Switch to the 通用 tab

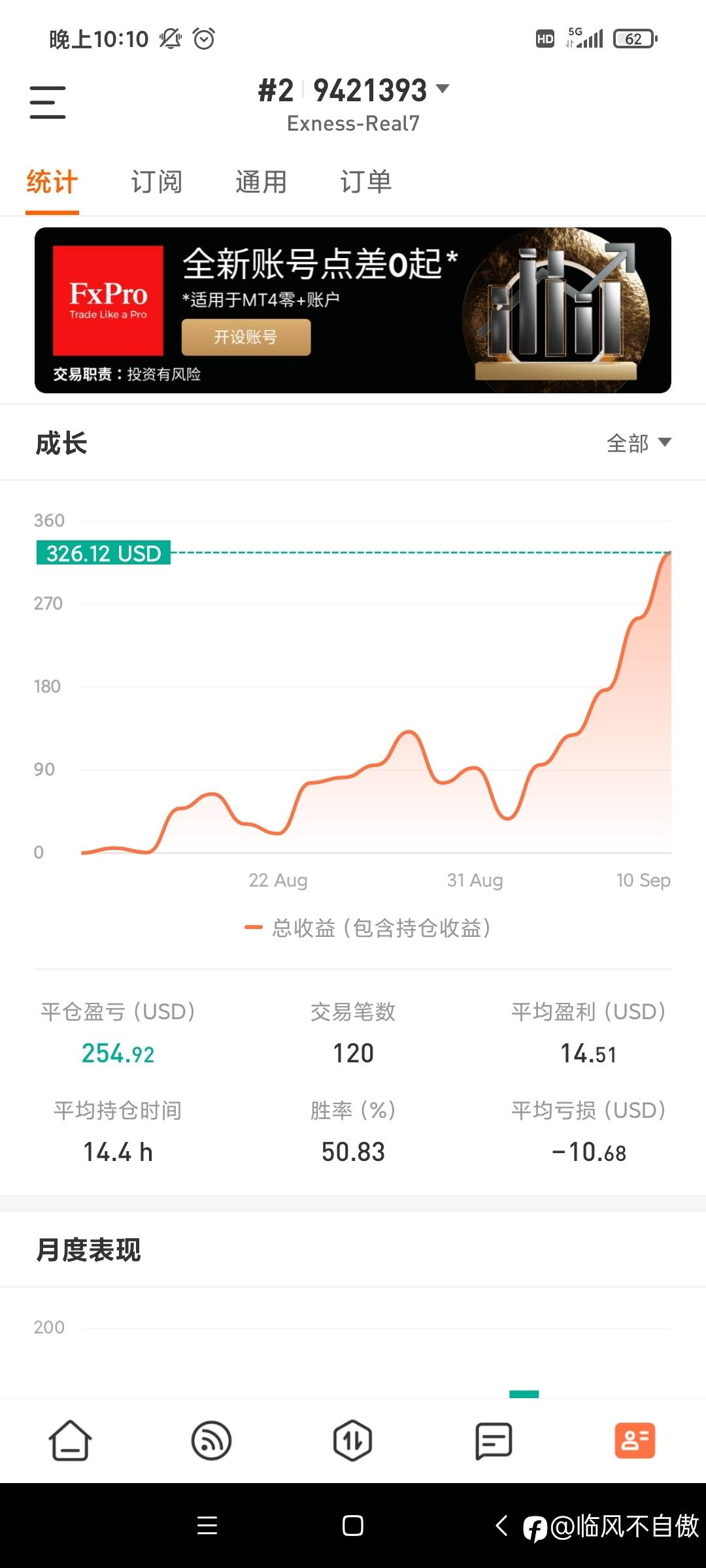[261, 182]
